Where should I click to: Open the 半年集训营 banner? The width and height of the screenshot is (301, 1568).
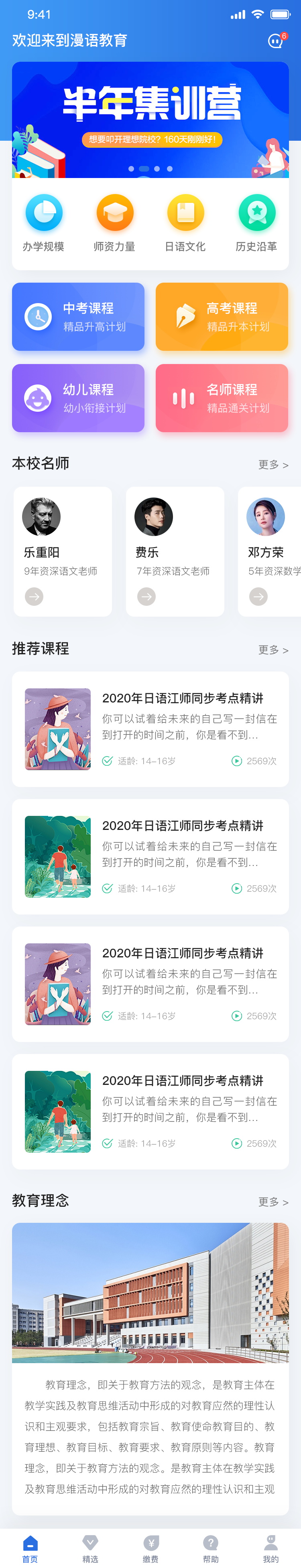(x=150, y=119)
